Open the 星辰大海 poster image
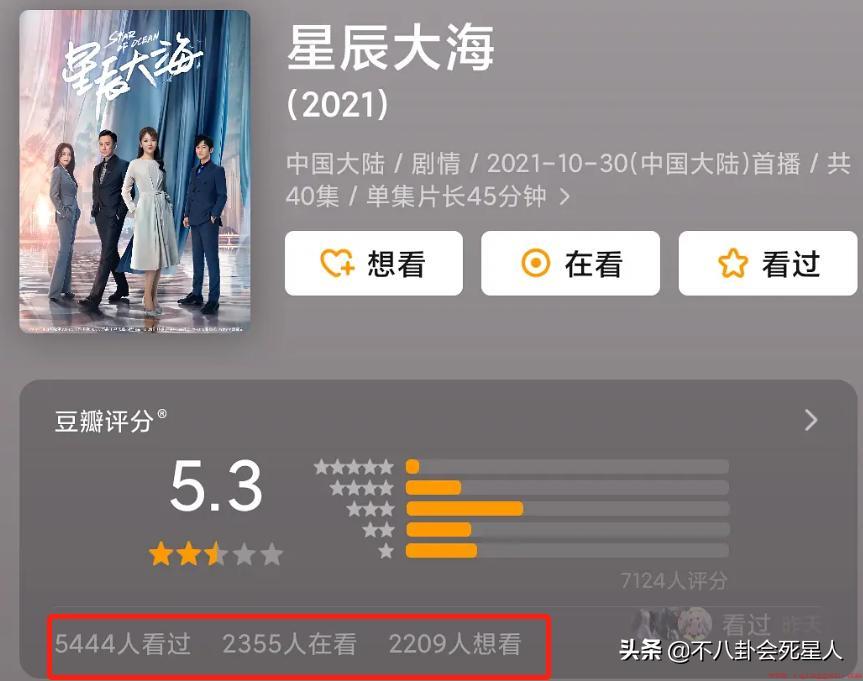 (x=134, y=171)
